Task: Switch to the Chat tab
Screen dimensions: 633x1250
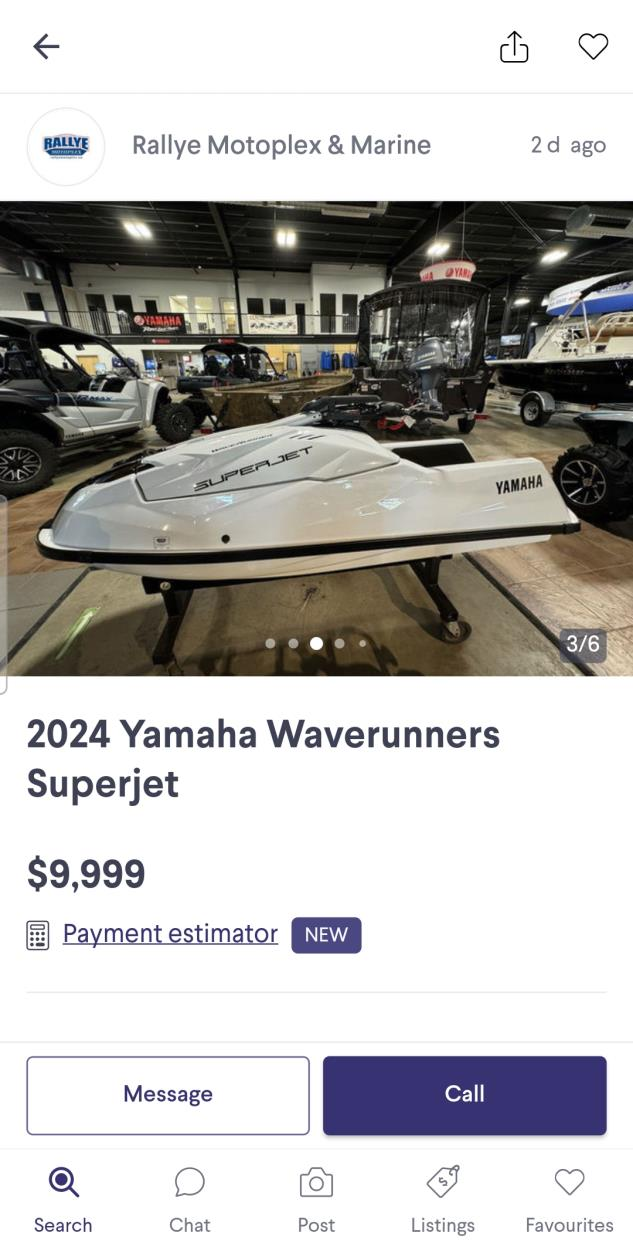Action: tap(189, 1199)
